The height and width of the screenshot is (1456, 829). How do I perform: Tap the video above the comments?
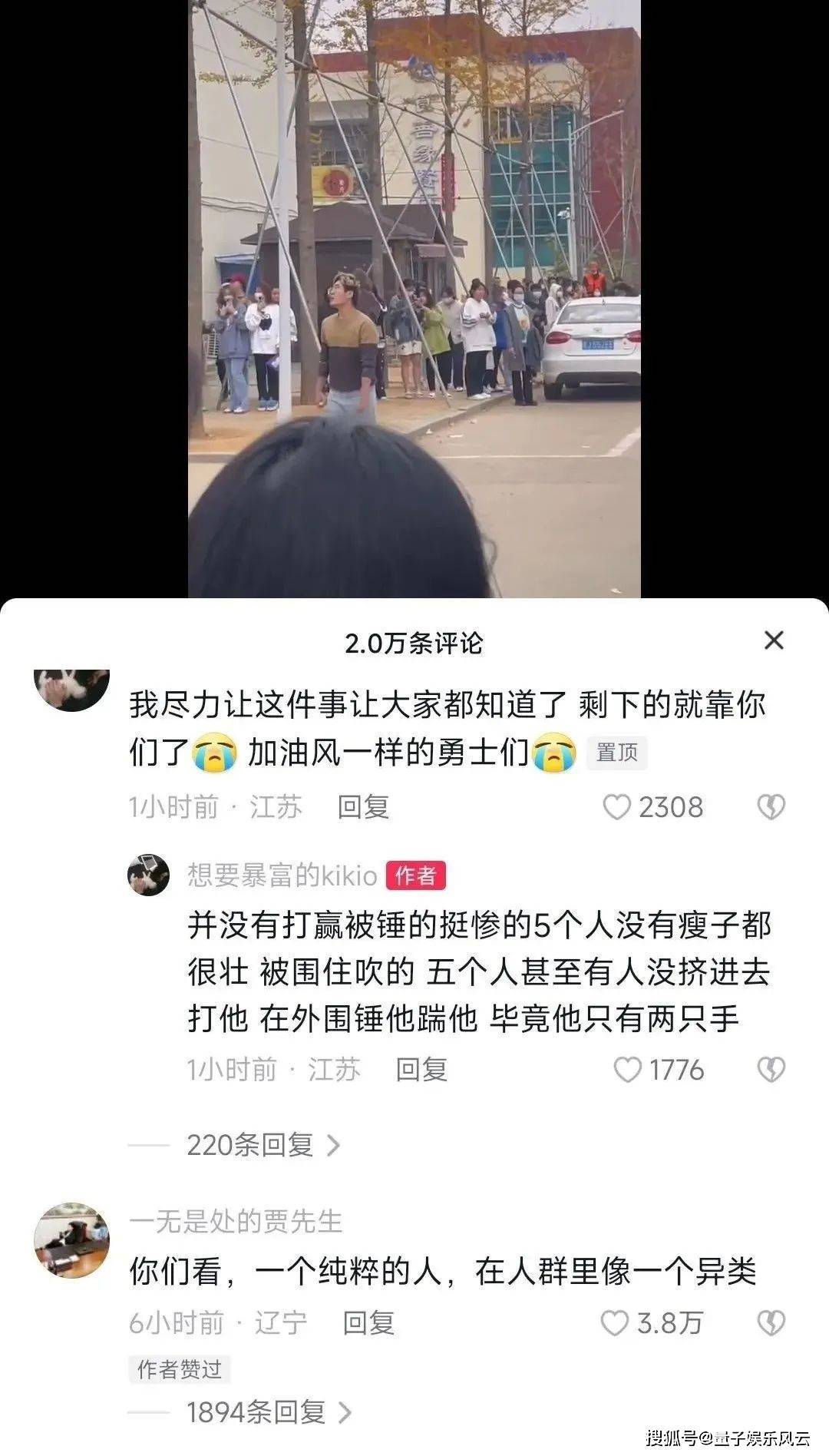point(414,299)
